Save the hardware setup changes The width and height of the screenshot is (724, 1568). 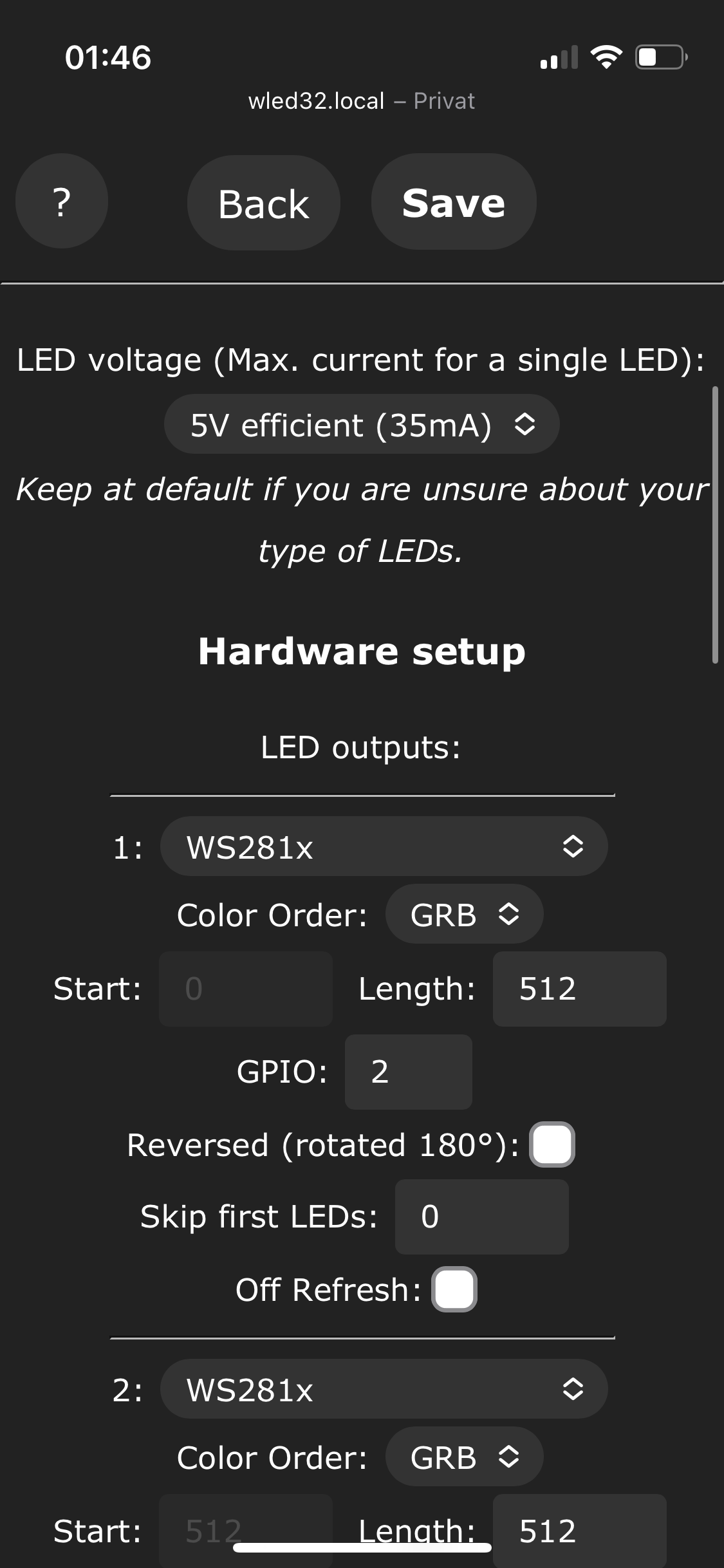[454, 201]
